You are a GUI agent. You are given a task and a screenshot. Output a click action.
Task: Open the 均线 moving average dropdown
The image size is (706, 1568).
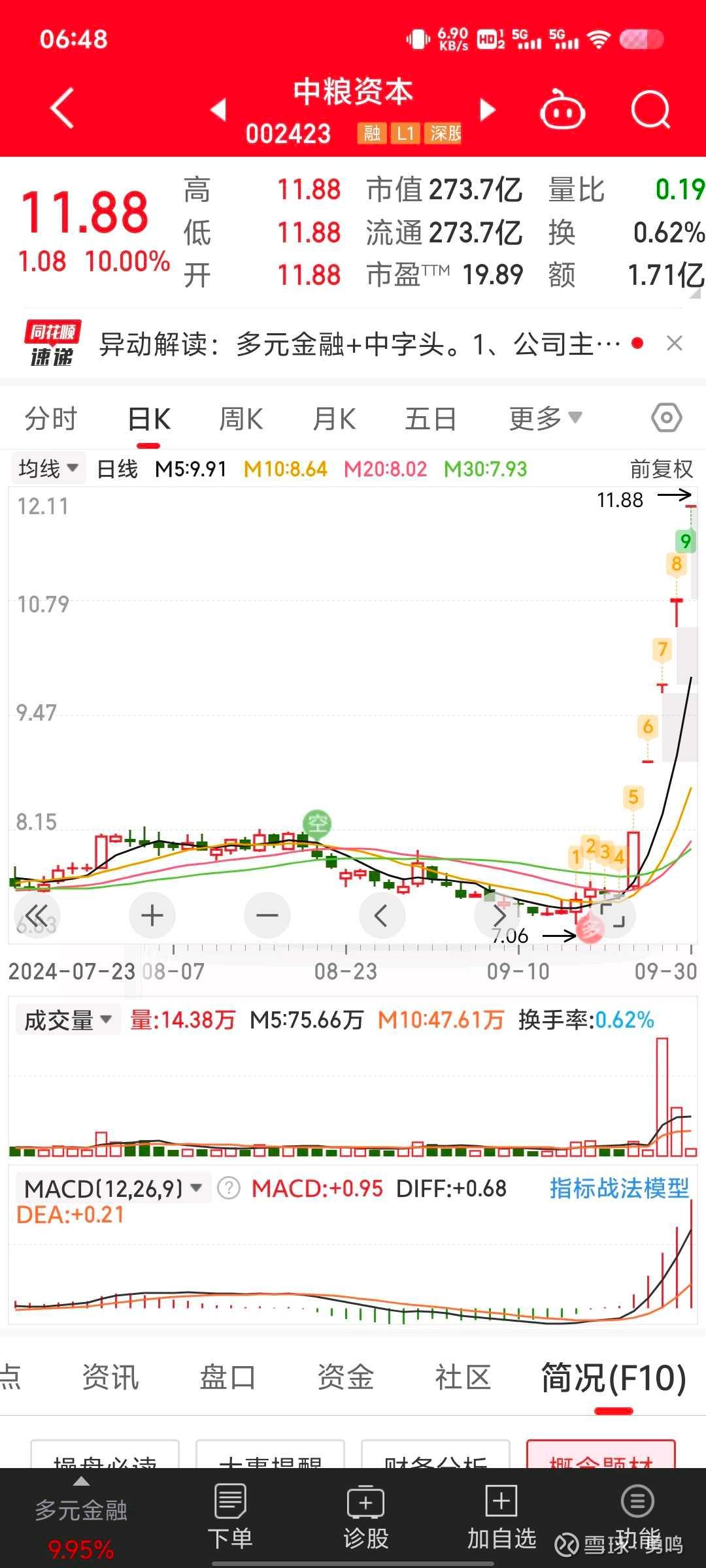[47, 468]
